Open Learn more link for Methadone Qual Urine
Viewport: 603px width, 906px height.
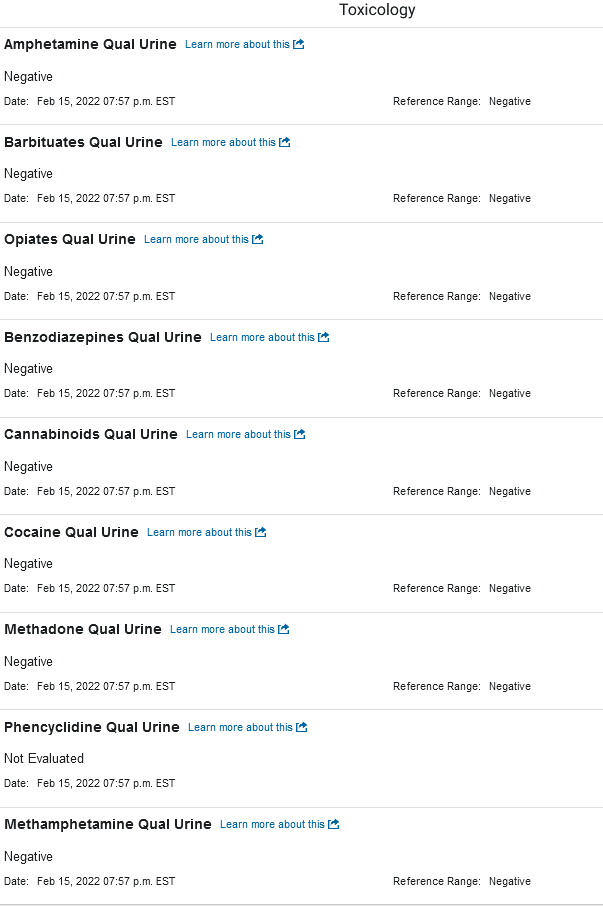(229, 630)
